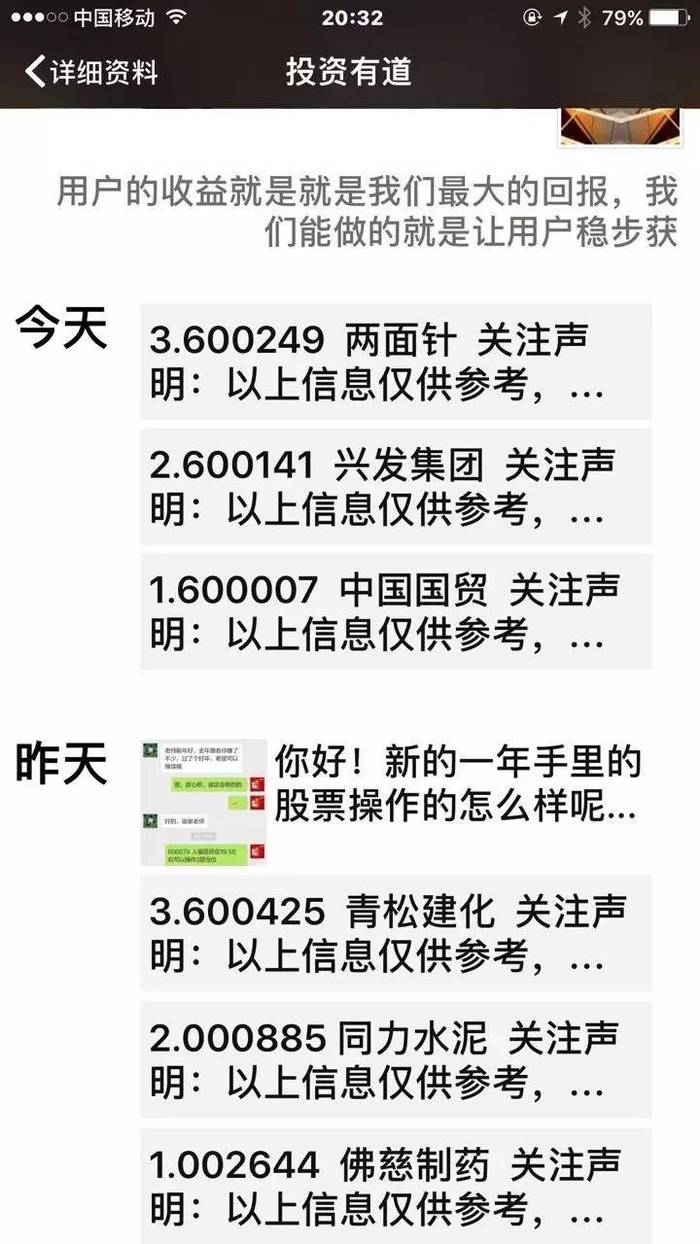Open today's 600007 中国国贸 message
This screenshot has width=700, height=1244.
(395, 611)
